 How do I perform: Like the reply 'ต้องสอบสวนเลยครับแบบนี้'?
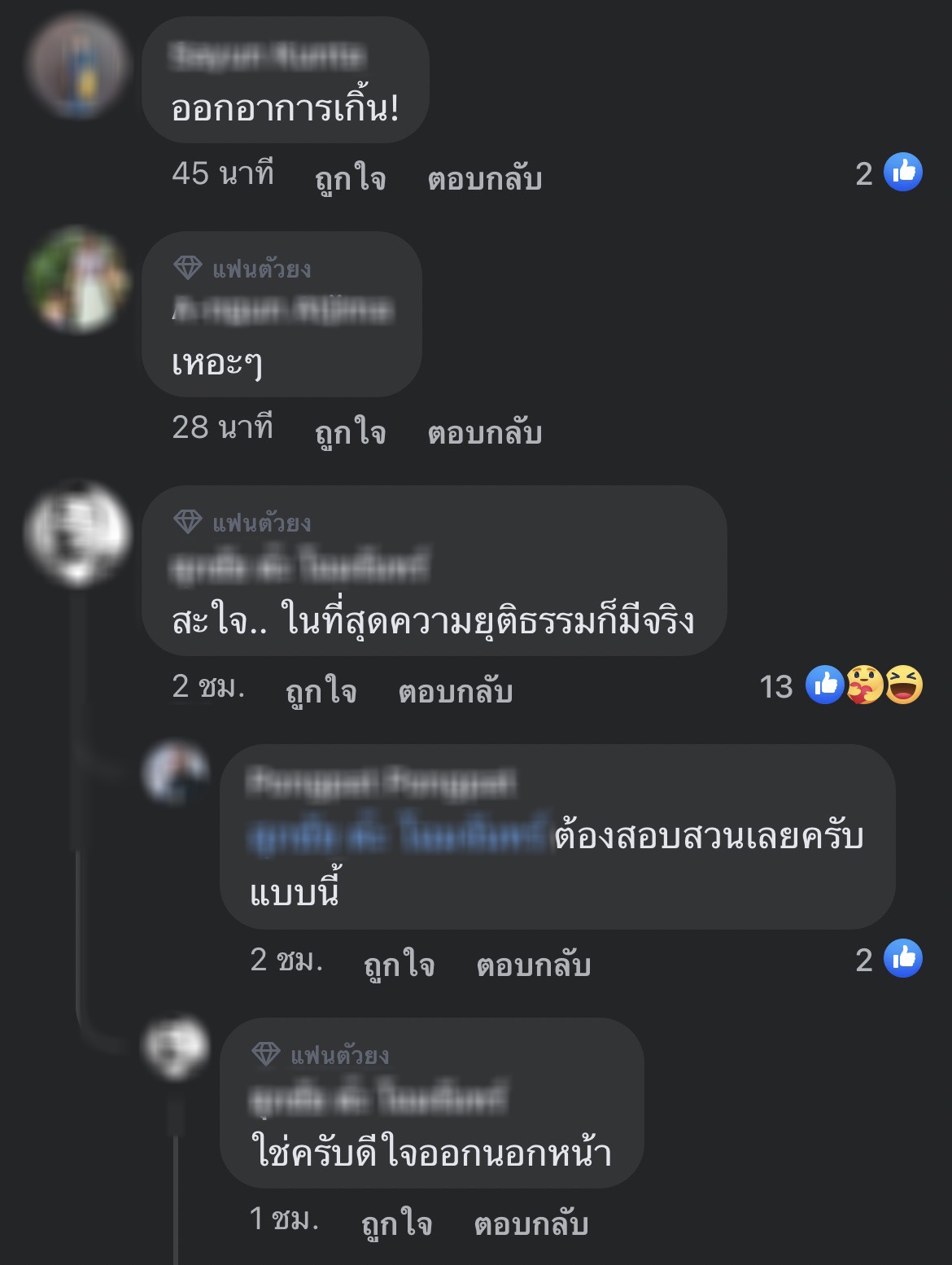tap(399, 964)
